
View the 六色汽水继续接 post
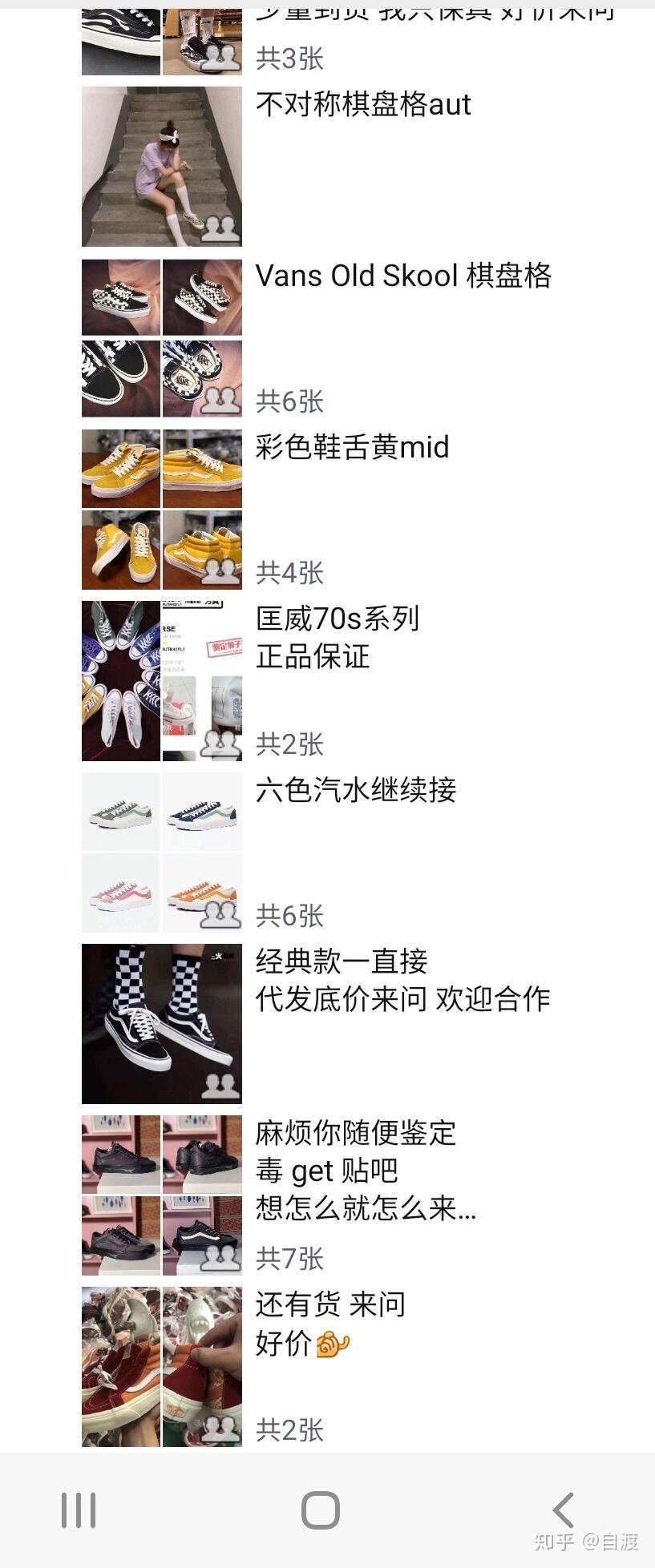point(356,791)
